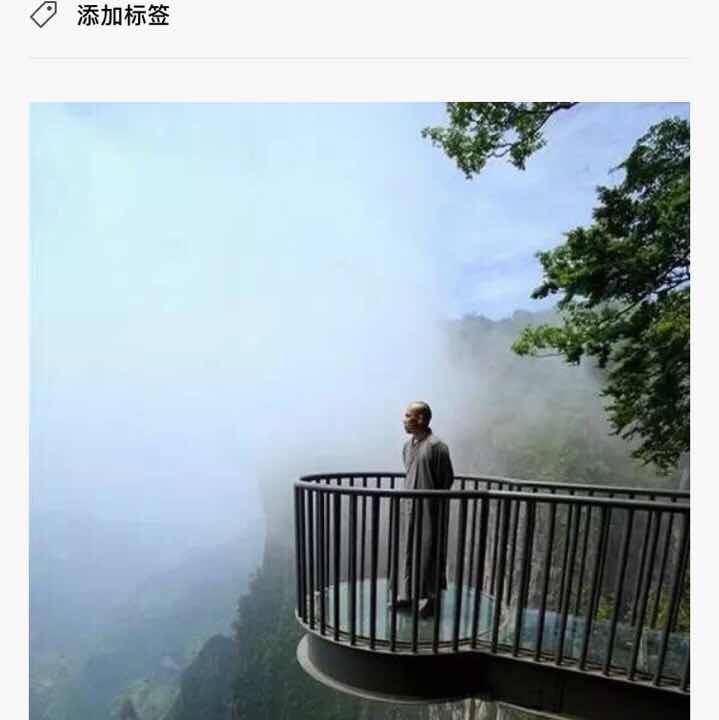Open the photo of the monk on the platform

pyautogui.click(x=359, y=410)
